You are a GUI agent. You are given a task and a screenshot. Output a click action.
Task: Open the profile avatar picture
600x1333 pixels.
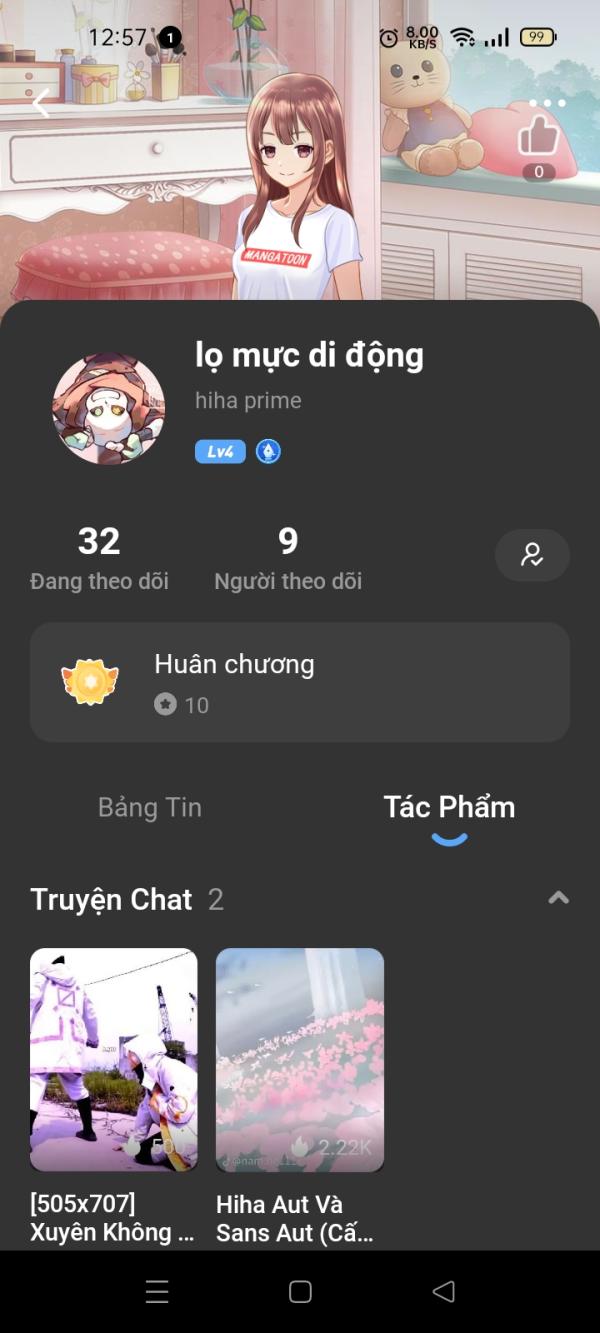(108, 409)
